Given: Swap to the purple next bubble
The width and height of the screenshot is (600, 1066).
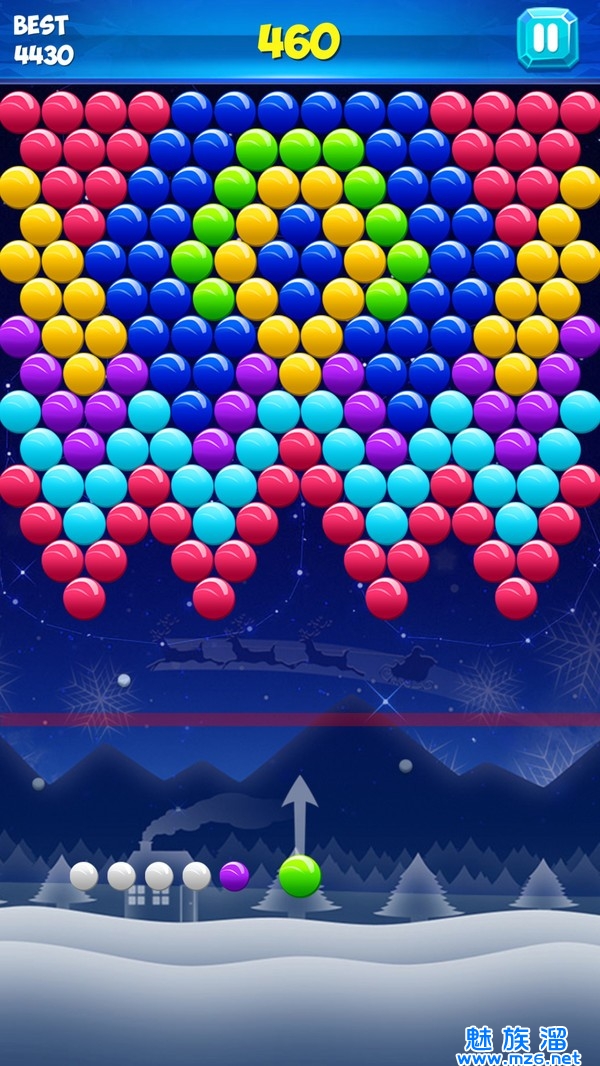Looking at the screenshot, I should coord(234,876).
